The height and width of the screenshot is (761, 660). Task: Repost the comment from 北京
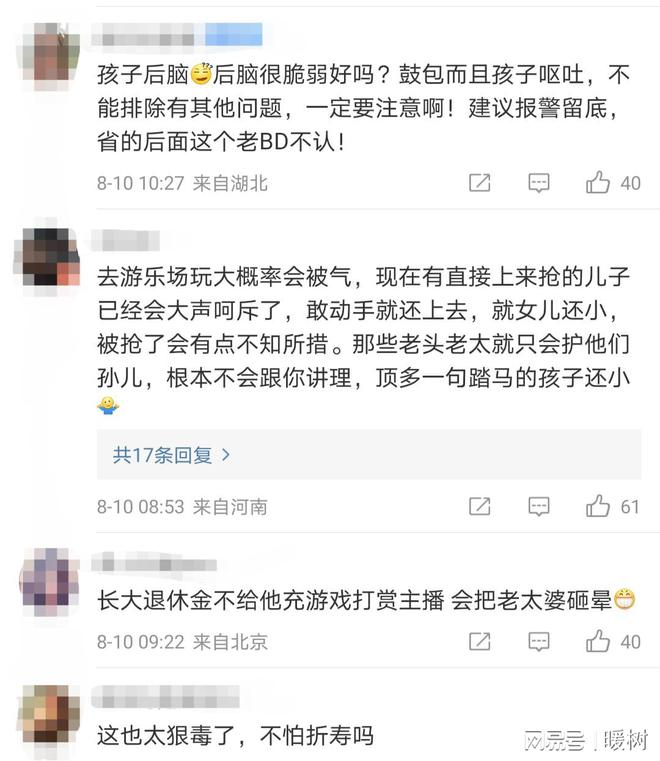pyautogui.click(x=480, y=641)
